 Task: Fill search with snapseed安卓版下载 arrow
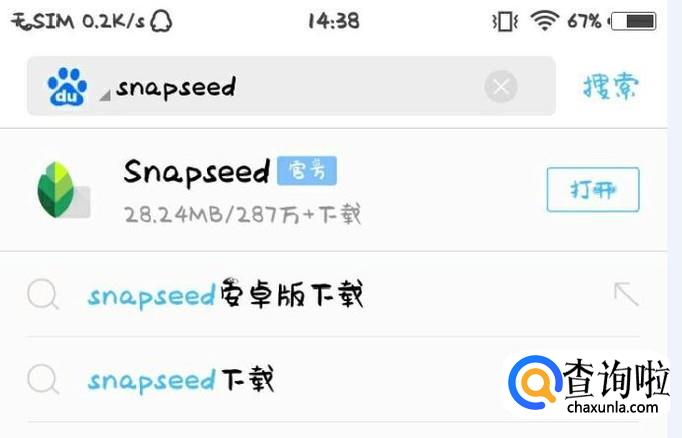[626, 294]
